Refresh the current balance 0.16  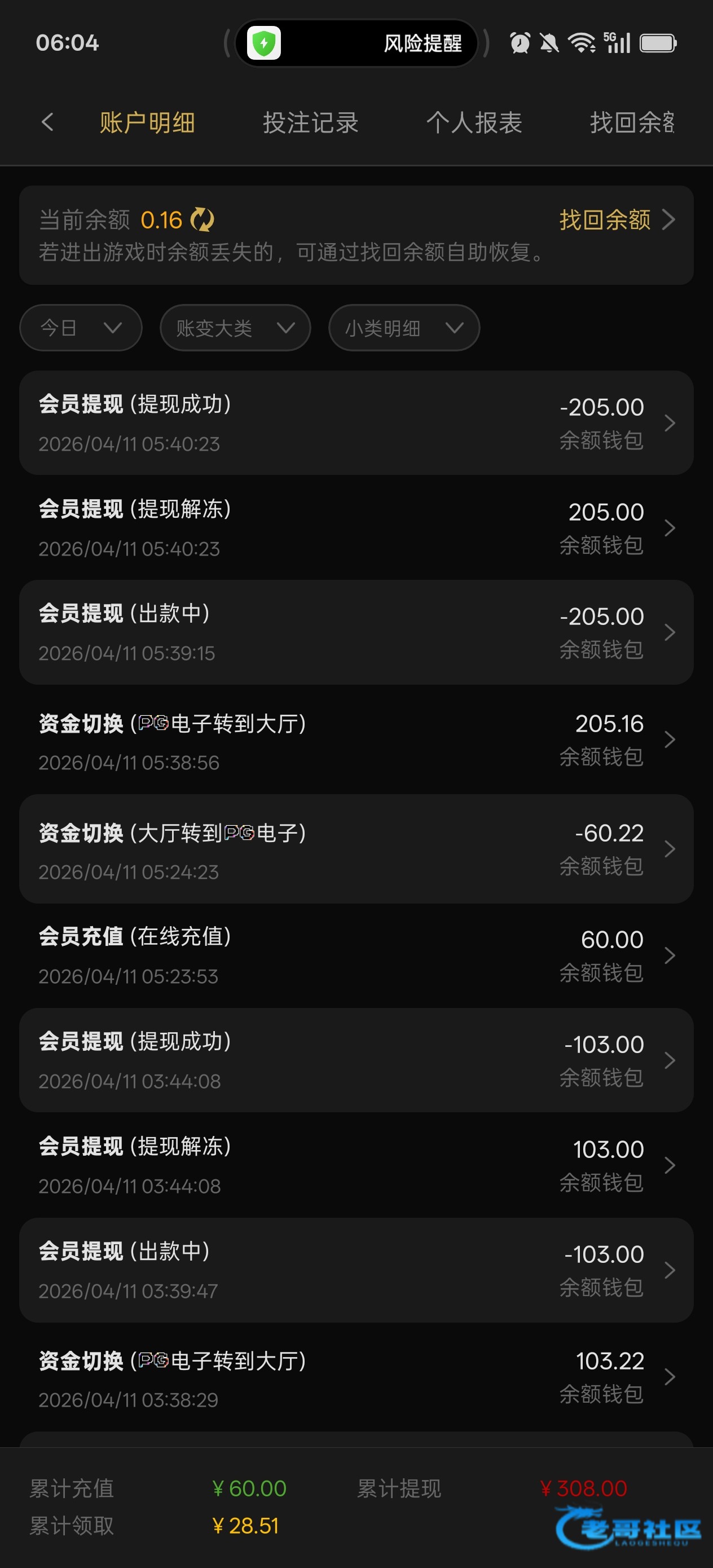[202, 220]
